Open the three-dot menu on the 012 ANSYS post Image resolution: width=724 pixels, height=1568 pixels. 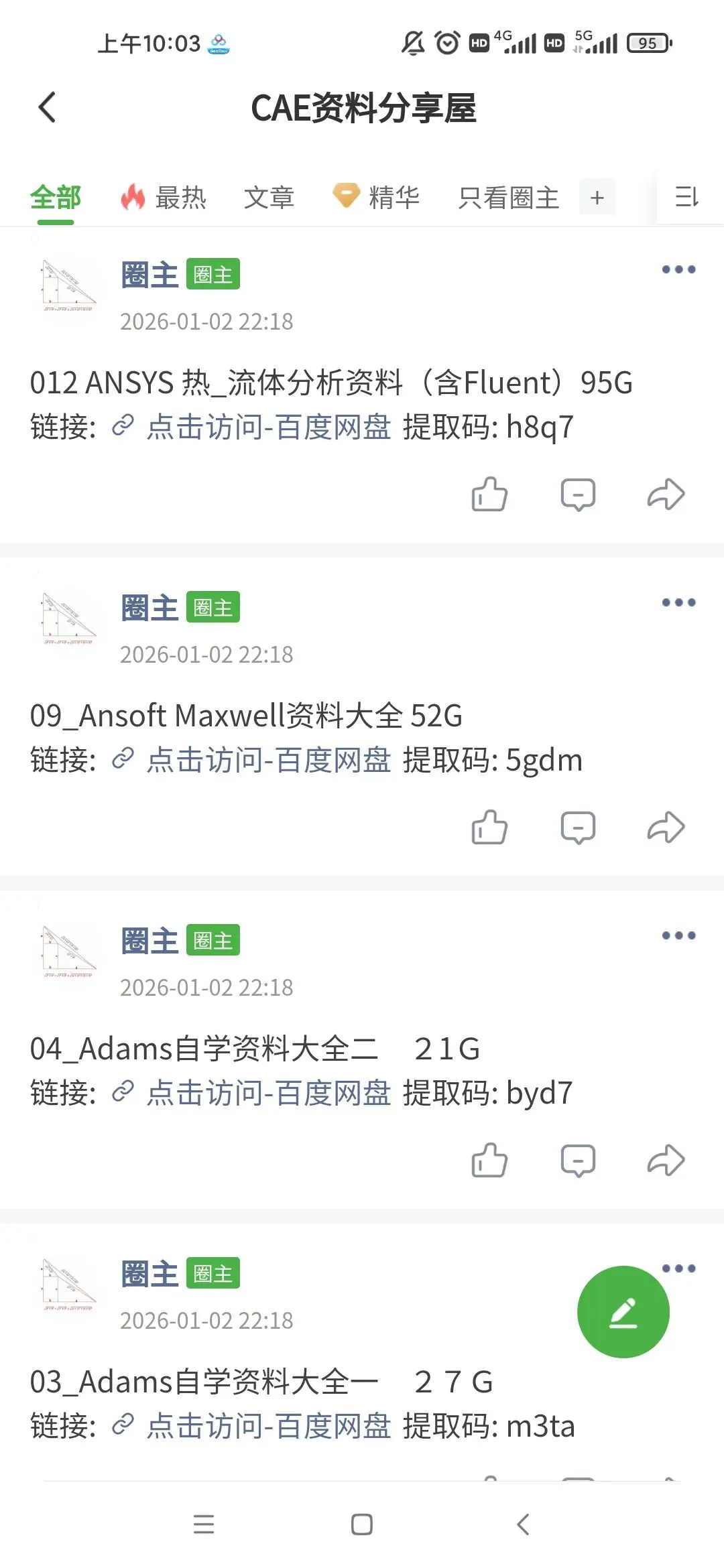(678, 269)
